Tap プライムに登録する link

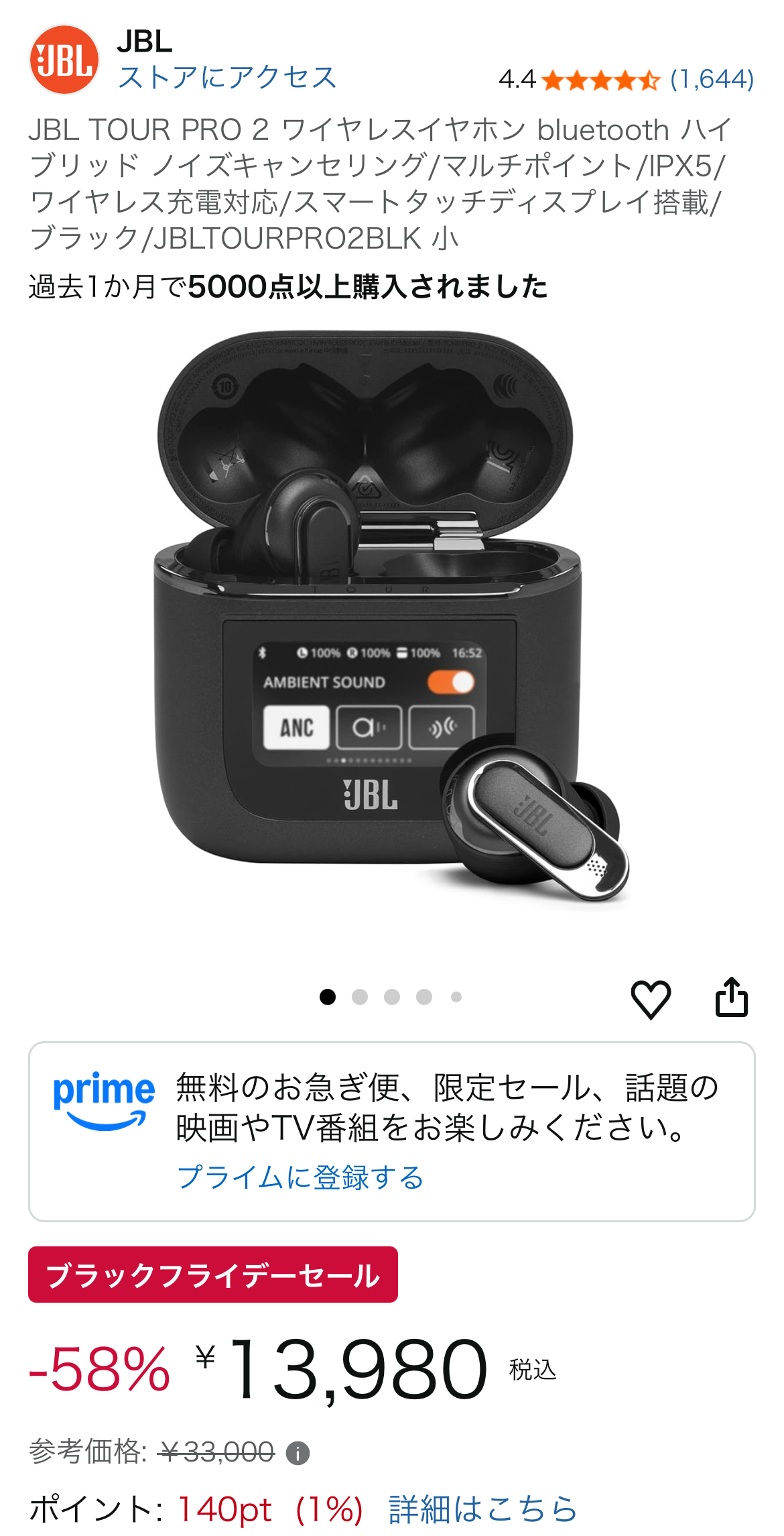point(300,1177)
